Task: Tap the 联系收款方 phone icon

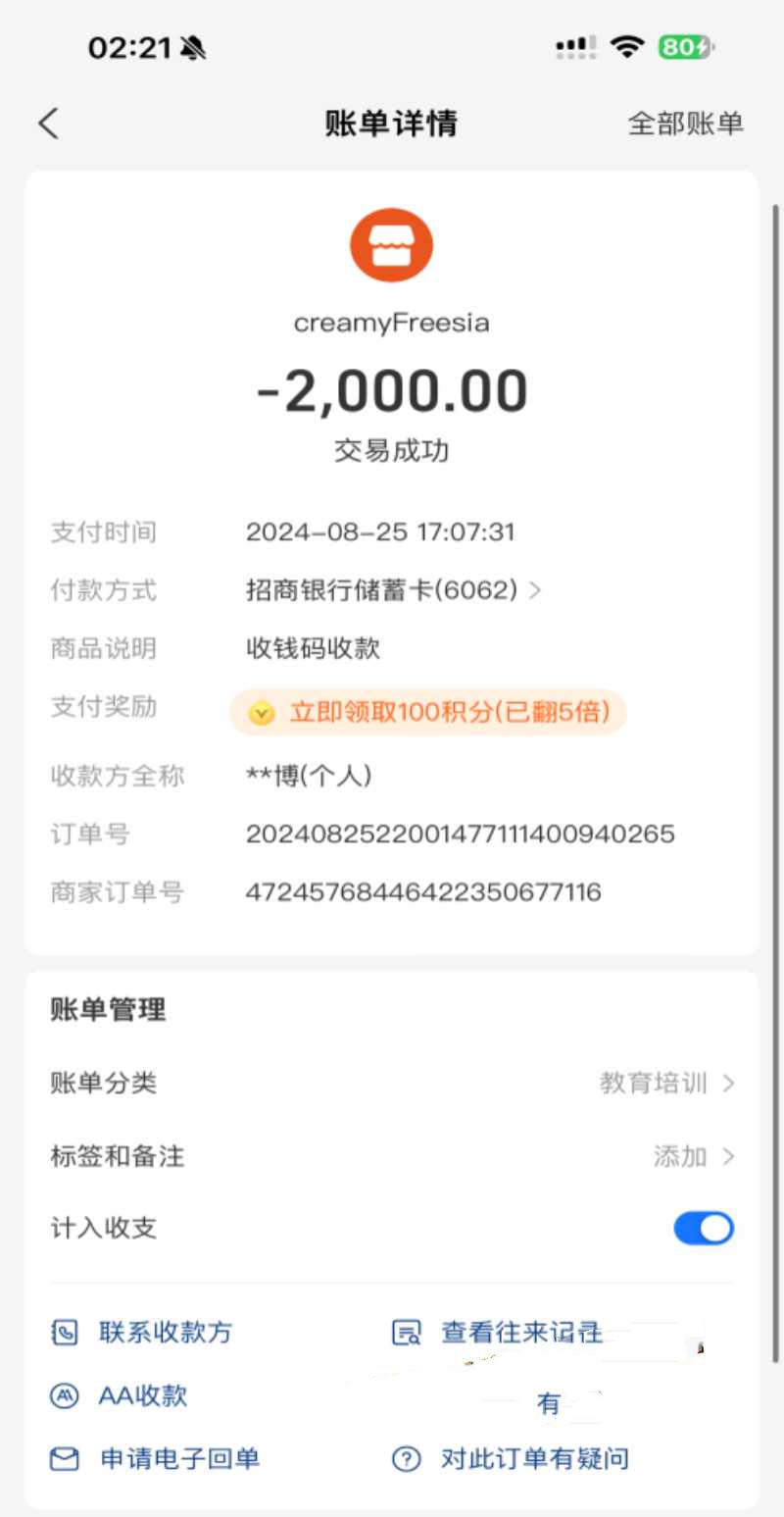Action: pyautogui.click(x=62, y=1332)
